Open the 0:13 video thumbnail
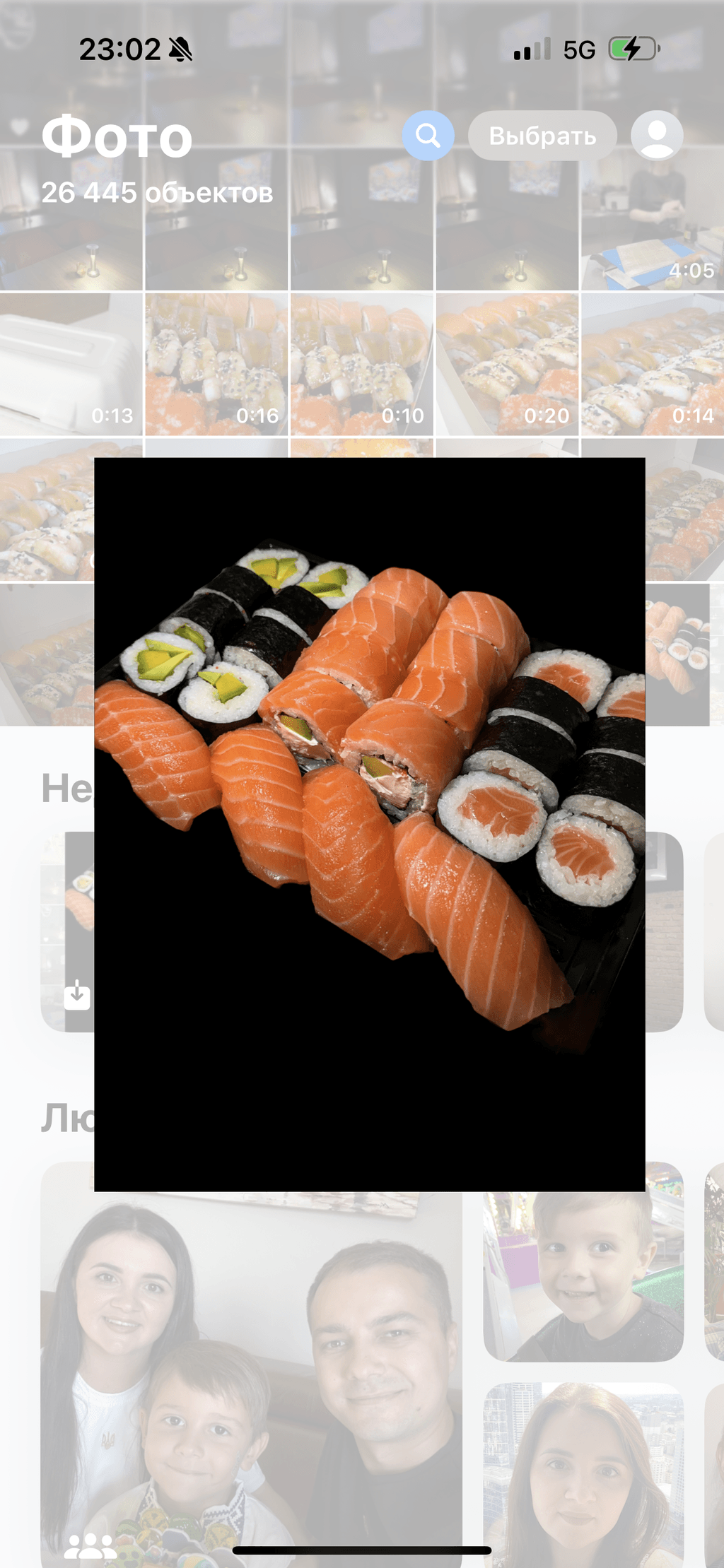Screen dimensions: 724x1568 point(71,365)
